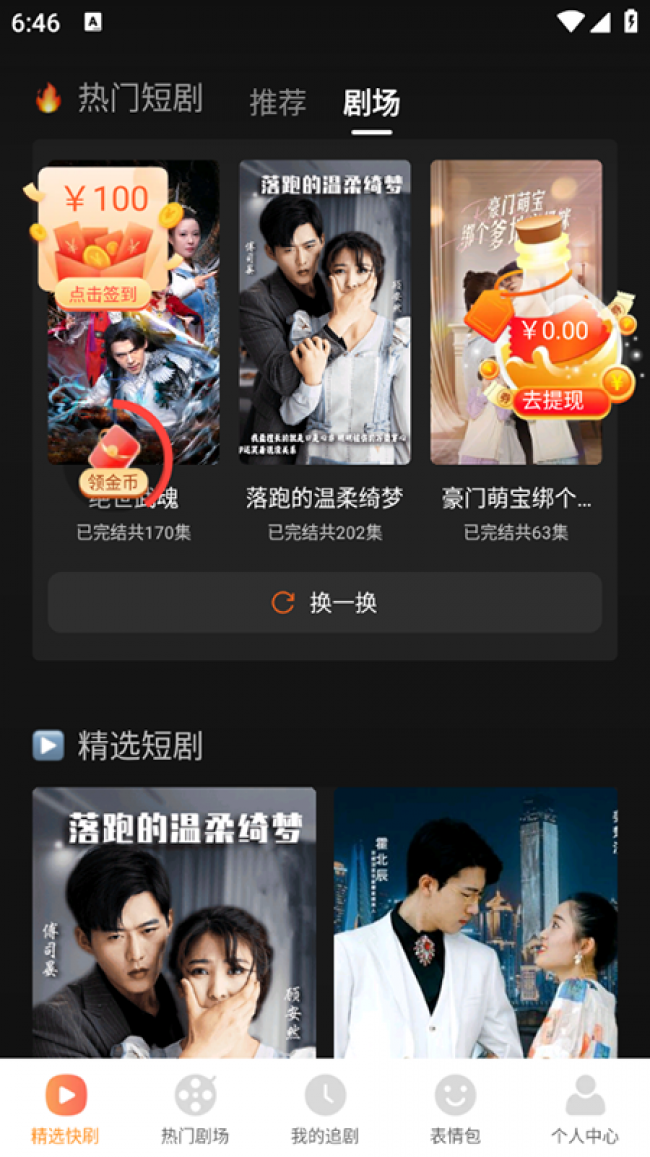Viewport: 650px width, 1157px height.
Task: Open the 表情包 tab
Action: (455, 1108)
